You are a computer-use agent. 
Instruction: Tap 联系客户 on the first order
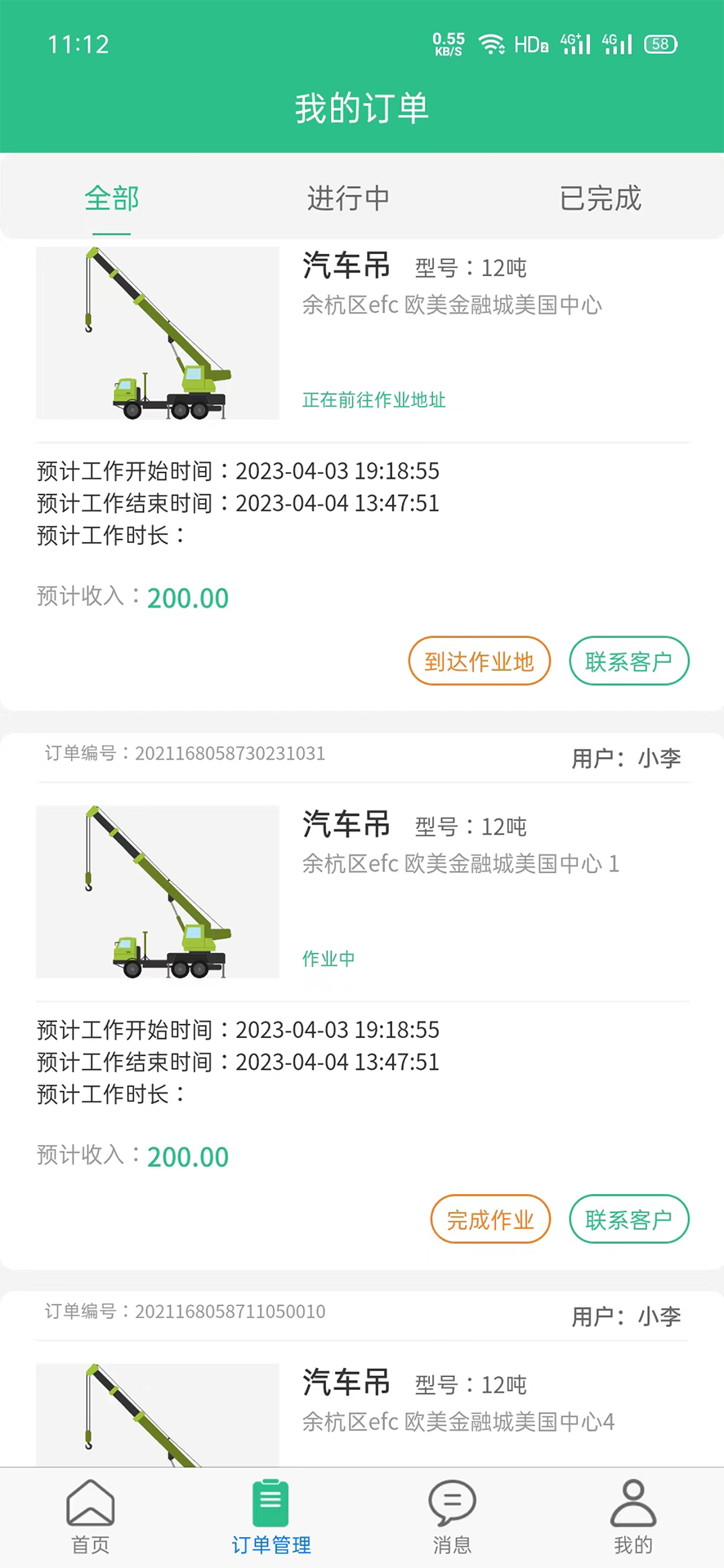coord(628,661)
